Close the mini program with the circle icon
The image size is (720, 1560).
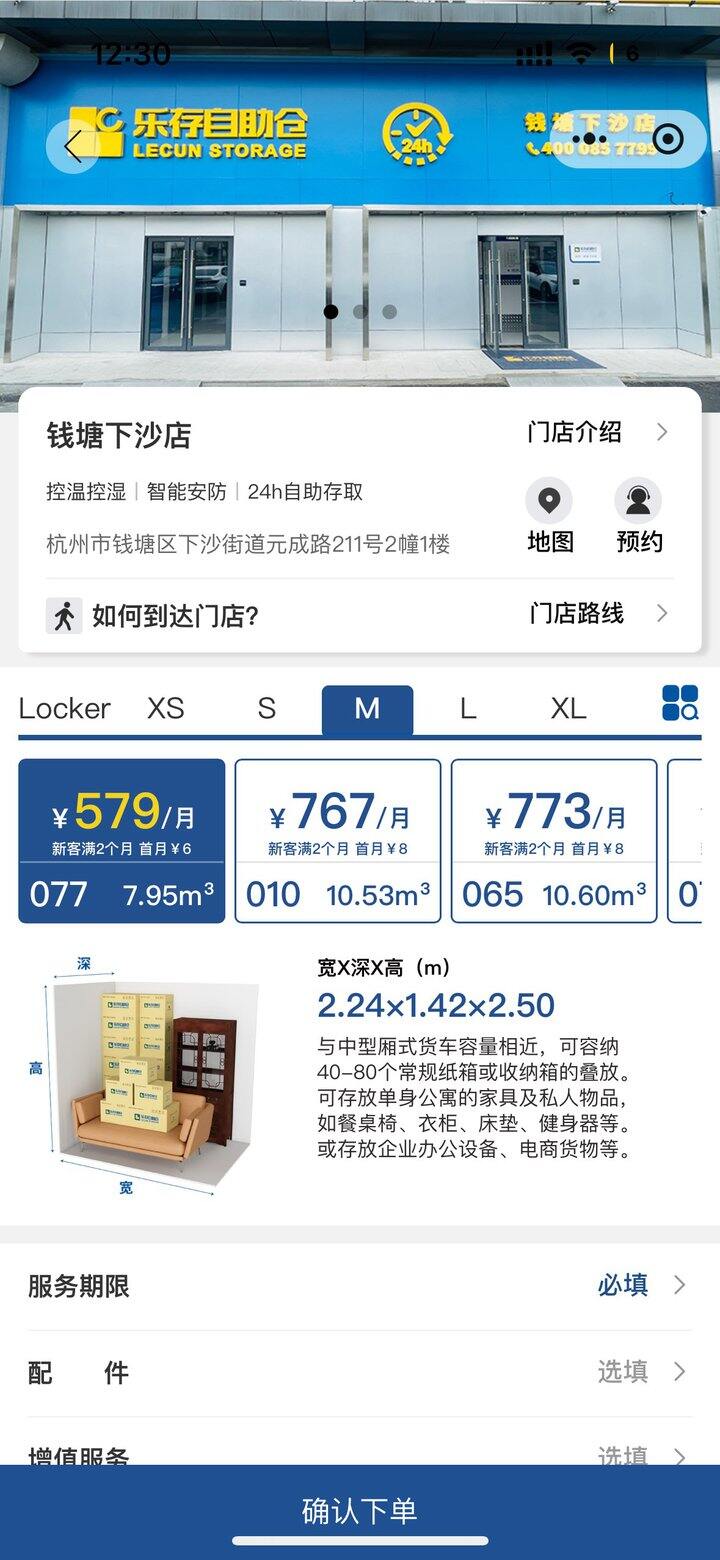click(667, 140)
